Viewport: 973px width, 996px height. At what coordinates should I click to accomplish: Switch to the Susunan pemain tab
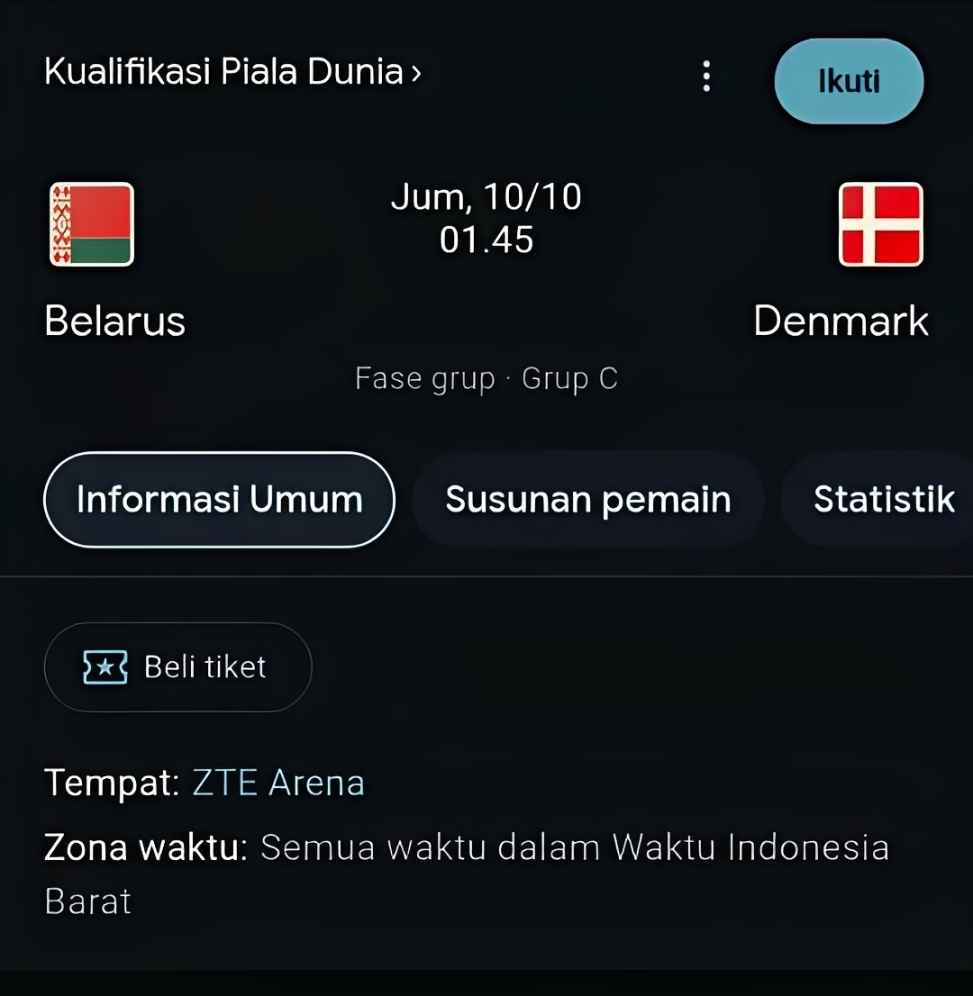click(x=587, y=499)
